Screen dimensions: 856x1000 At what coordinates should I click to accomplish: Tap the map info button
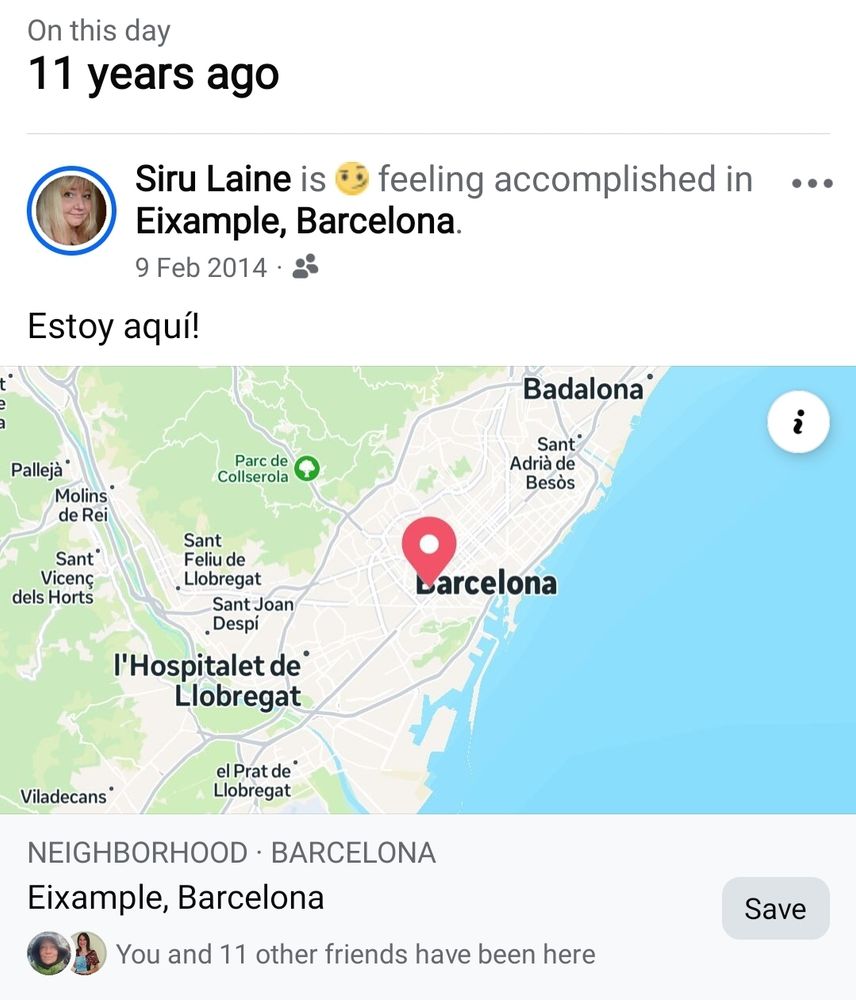pos(798,422)
